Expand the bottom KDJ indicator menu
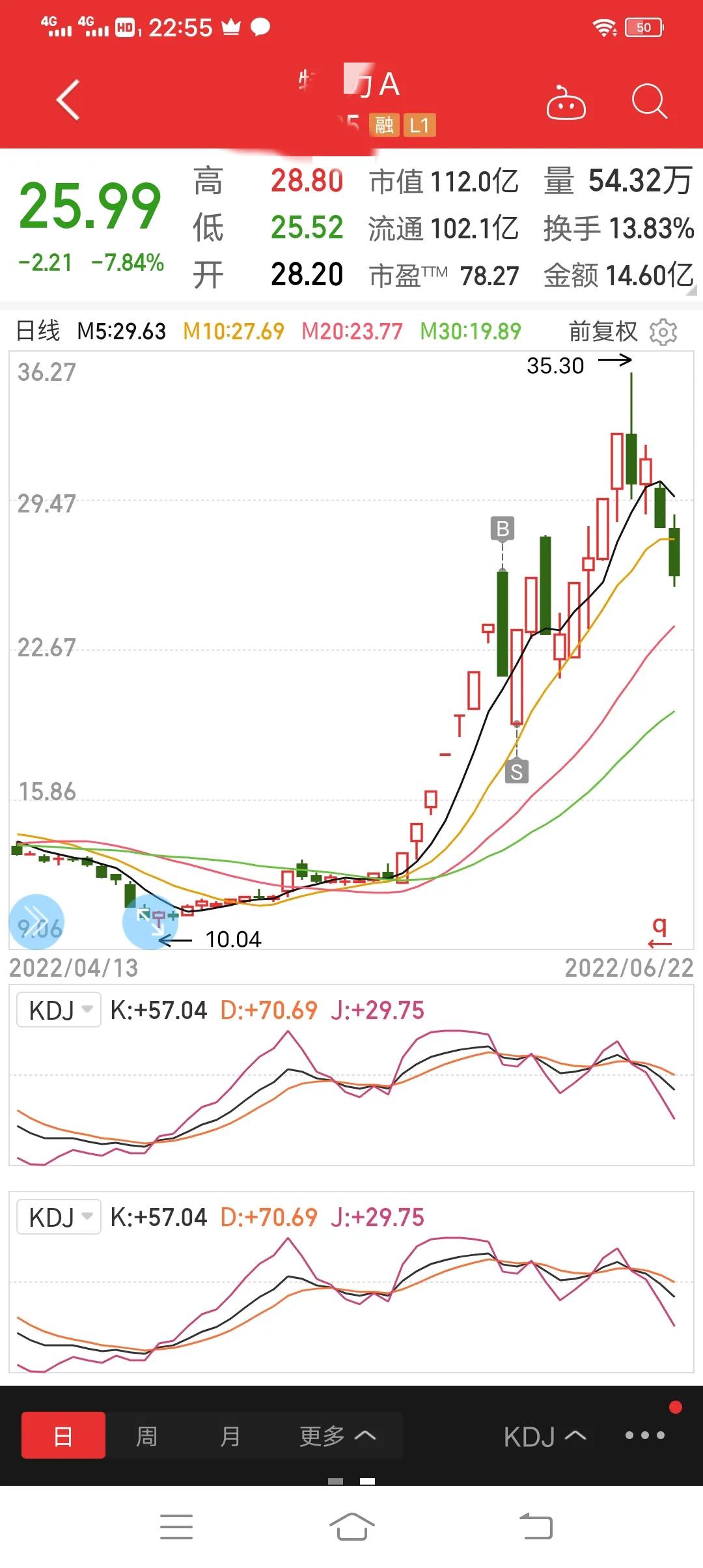The image size is (703, 1568). (x=545, y=1436)
